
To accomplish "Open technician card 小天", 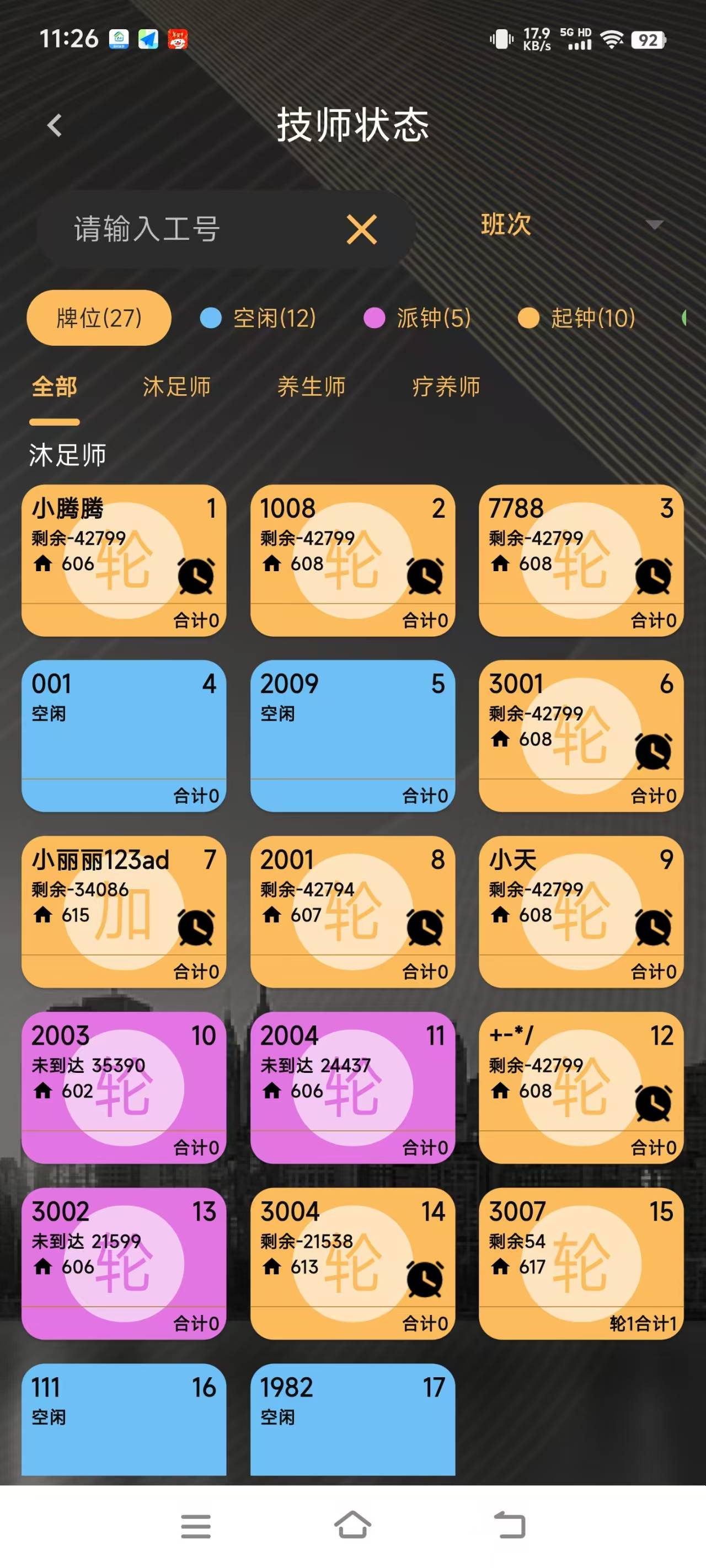I will [580, 911].
